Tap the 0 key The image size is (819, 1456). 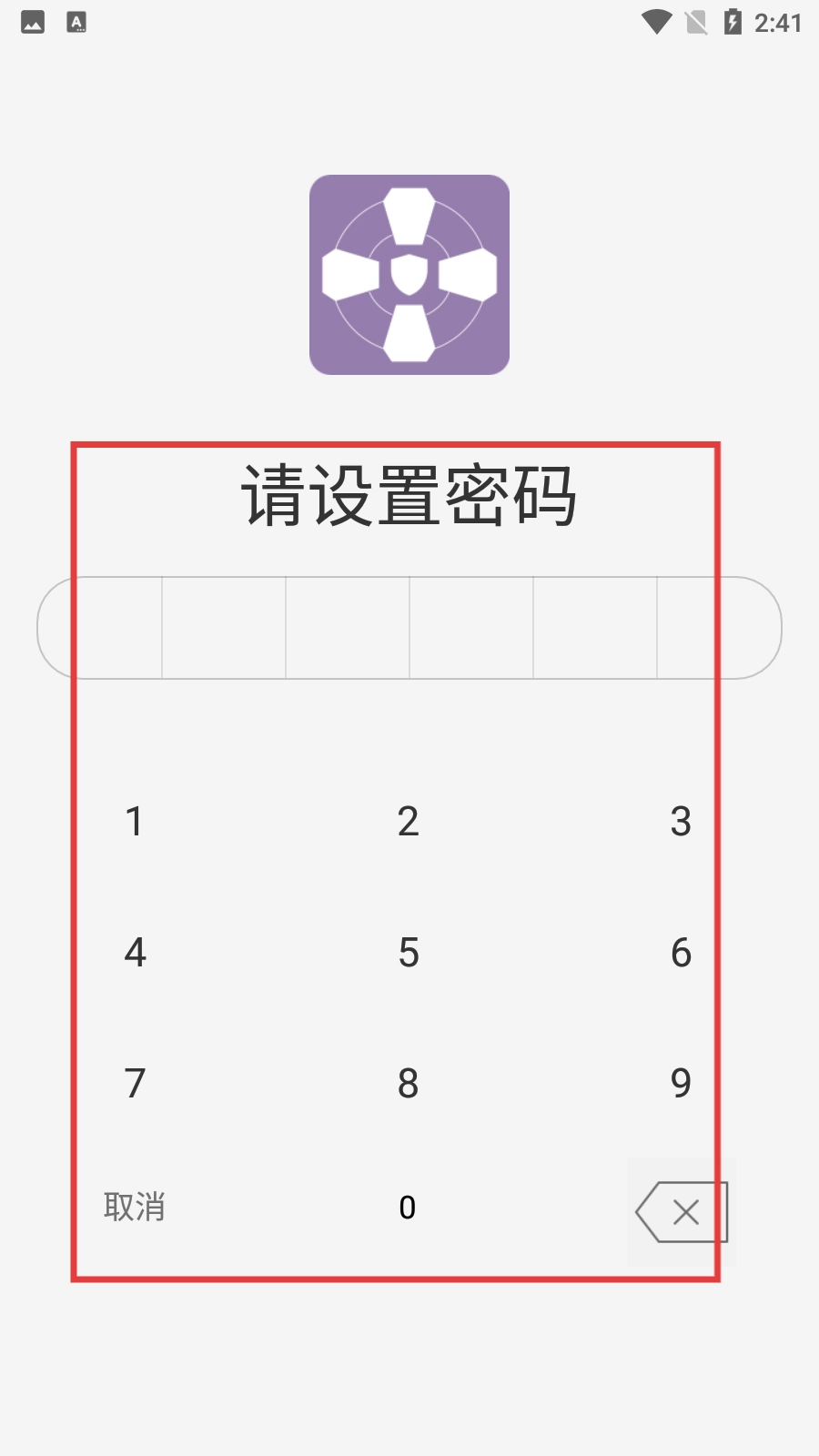[x=409, y=1208]
